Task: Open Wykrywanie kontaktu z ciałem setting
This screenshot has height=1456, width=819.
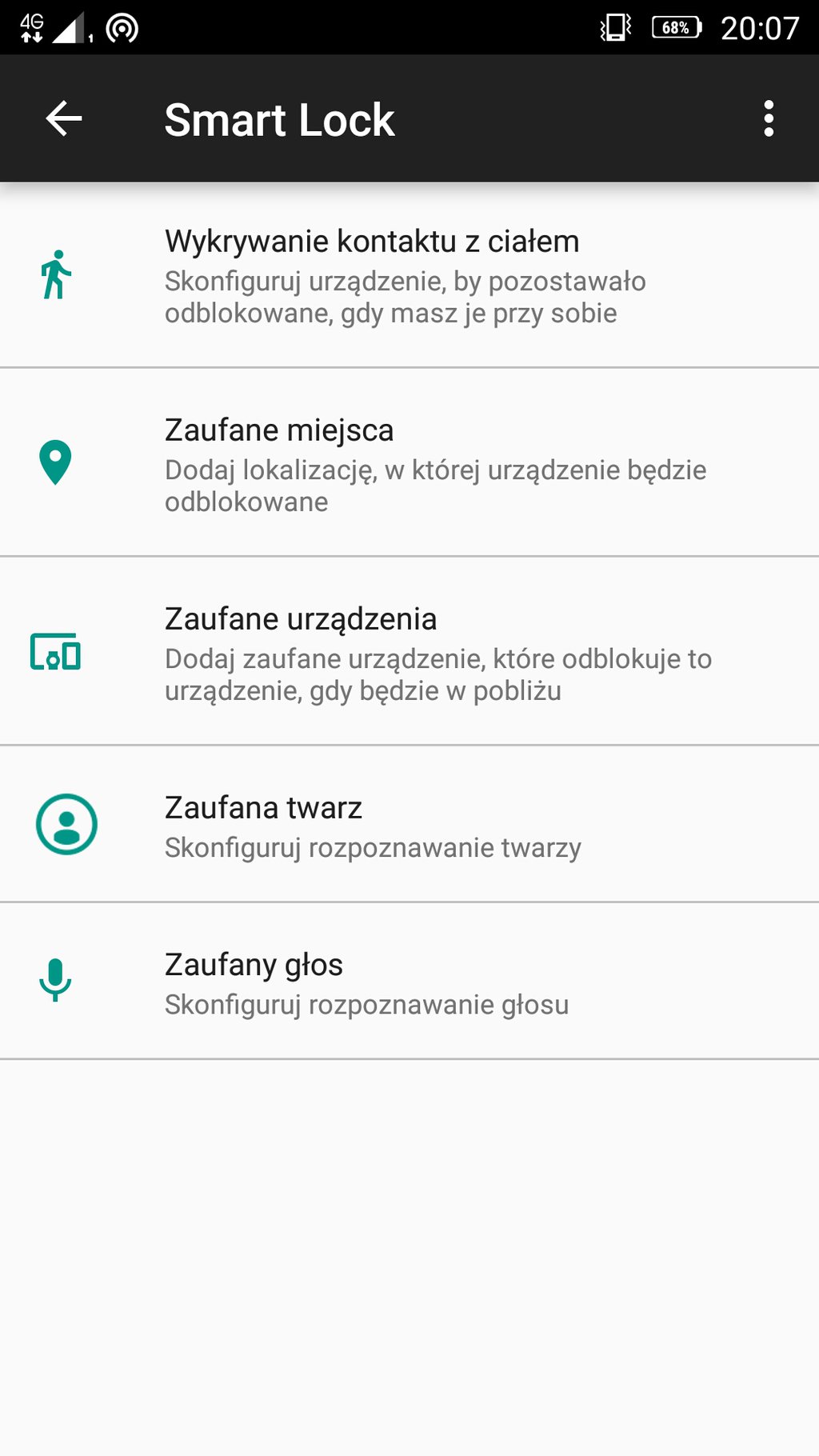Action: [x=409, y=276]
